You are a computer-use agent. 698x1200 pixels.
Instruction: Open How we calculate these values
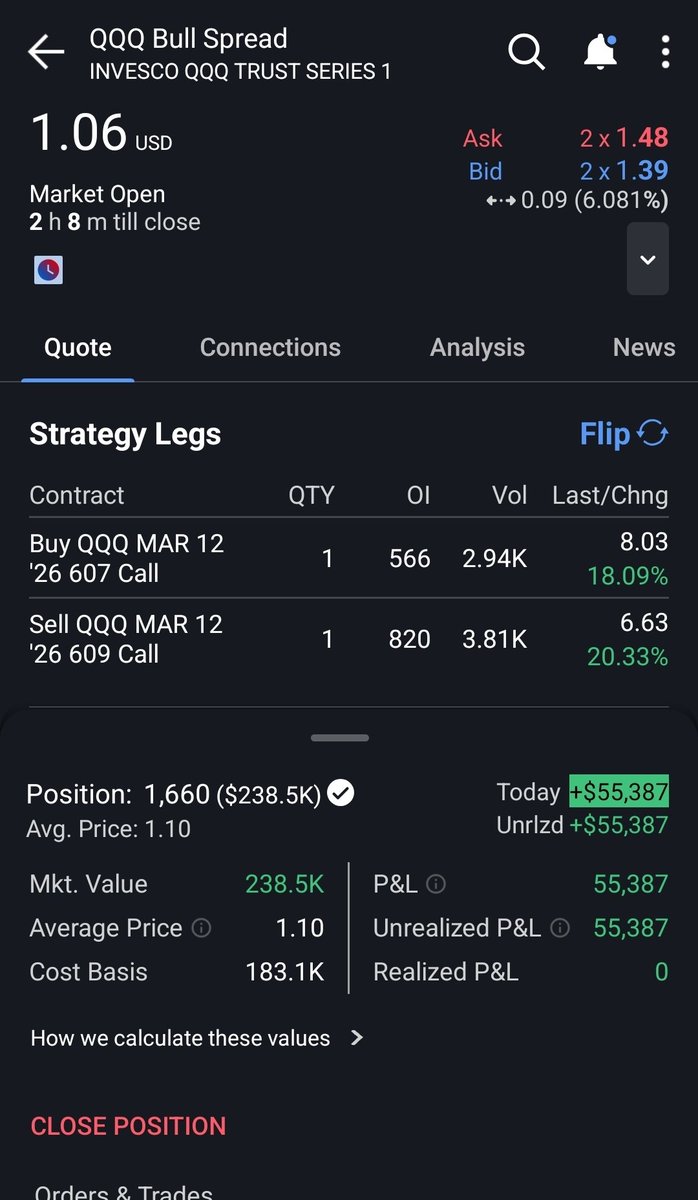tap(197, 1038)
